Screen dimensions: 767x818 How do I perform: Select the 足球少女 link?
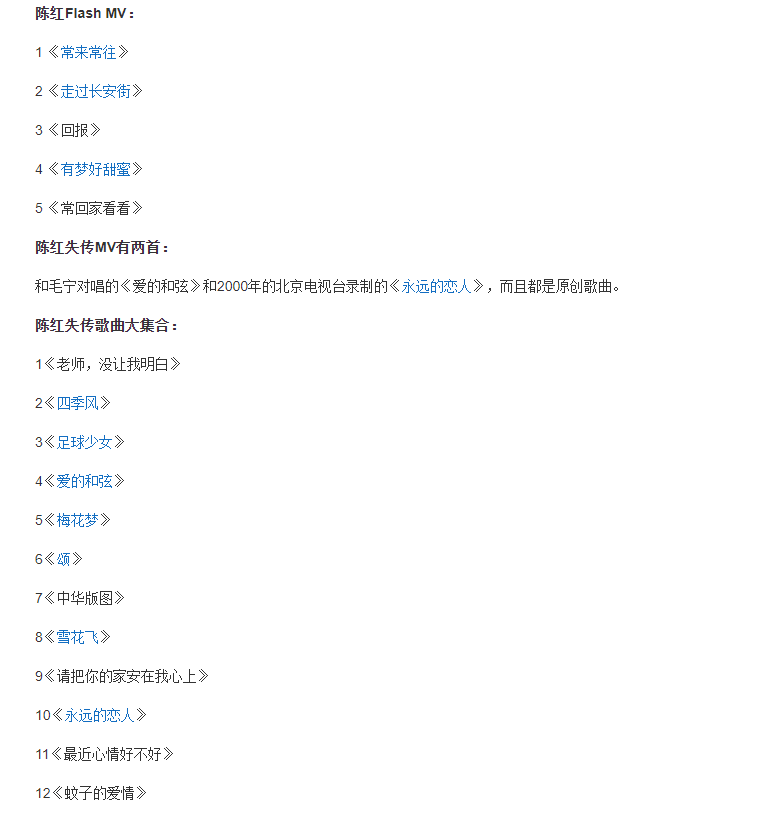[84, 442]
